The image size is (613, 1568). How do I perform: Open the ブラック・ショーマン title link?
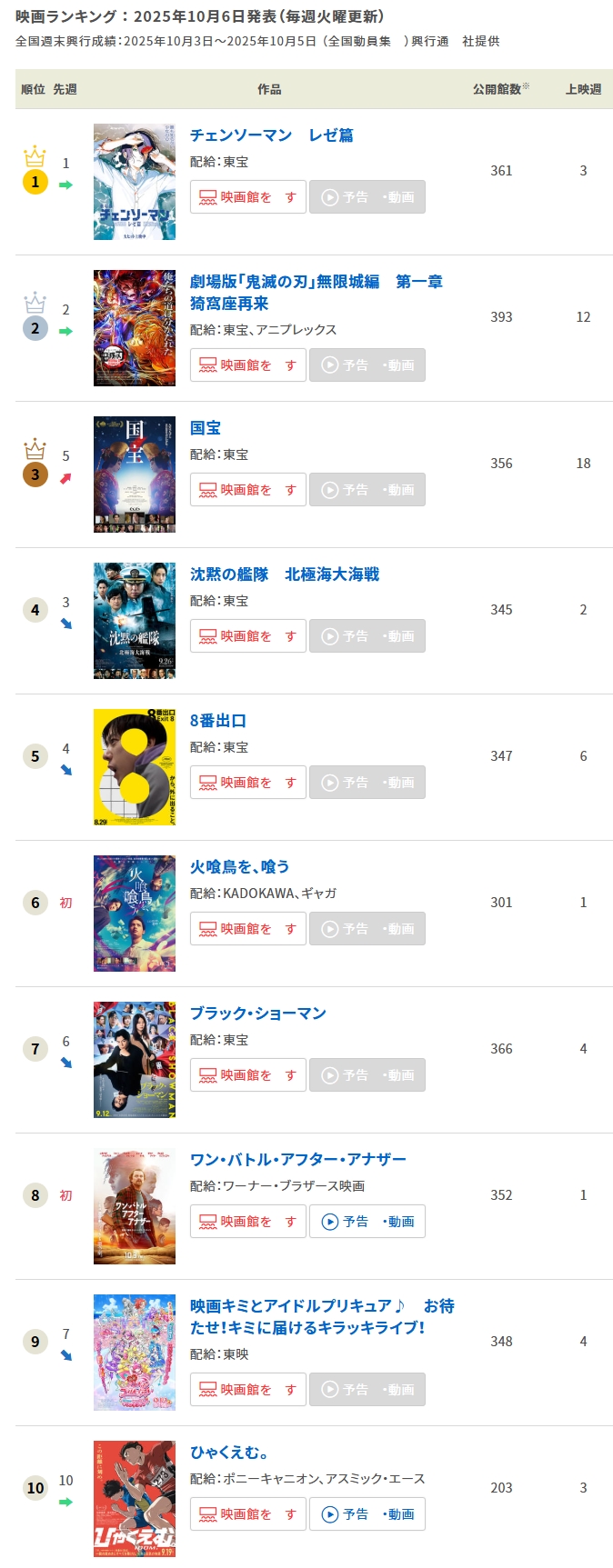click(x=257, y=1014)
